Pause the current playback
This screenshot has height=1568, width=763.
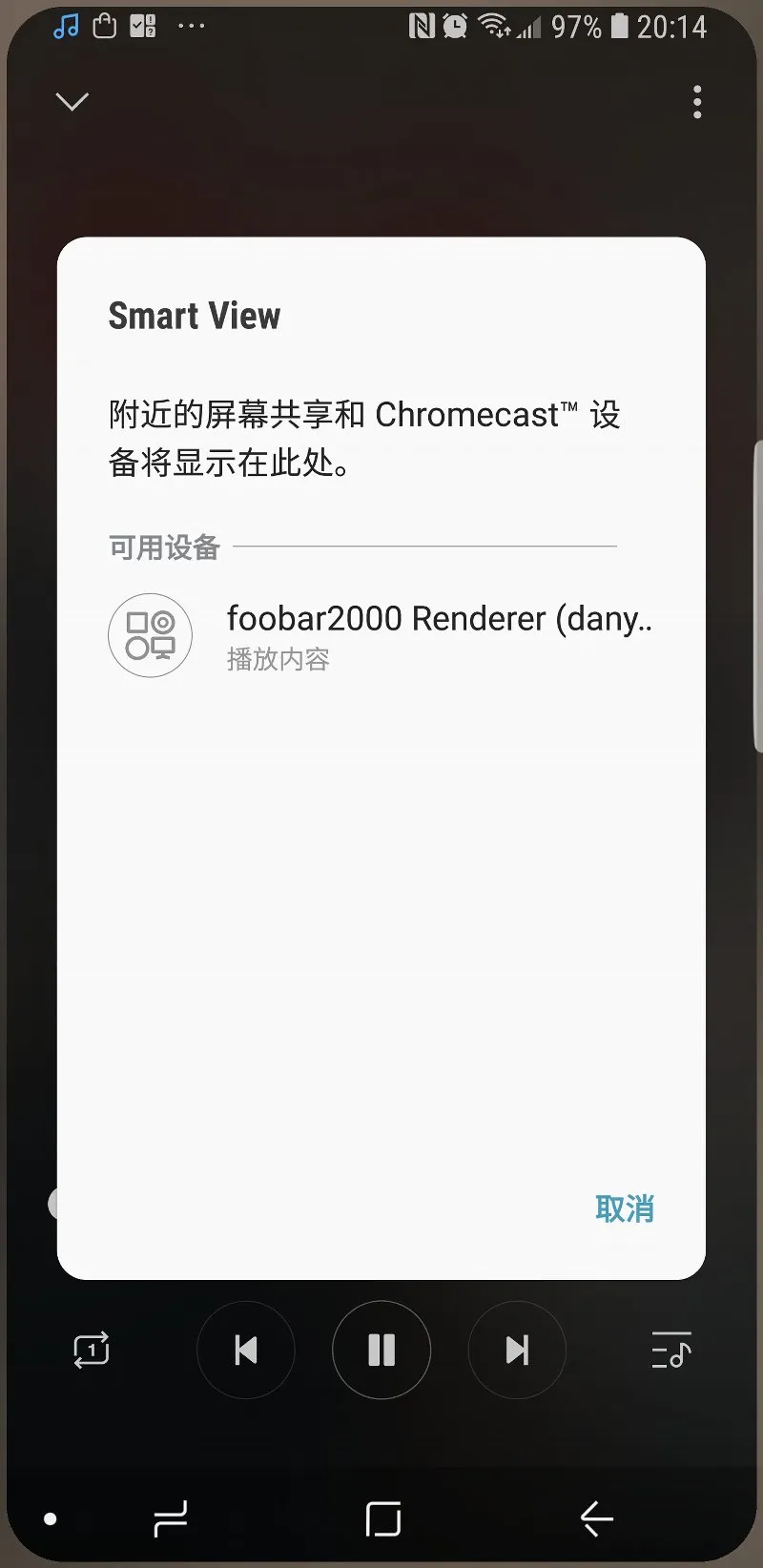tap(381, 1350)
